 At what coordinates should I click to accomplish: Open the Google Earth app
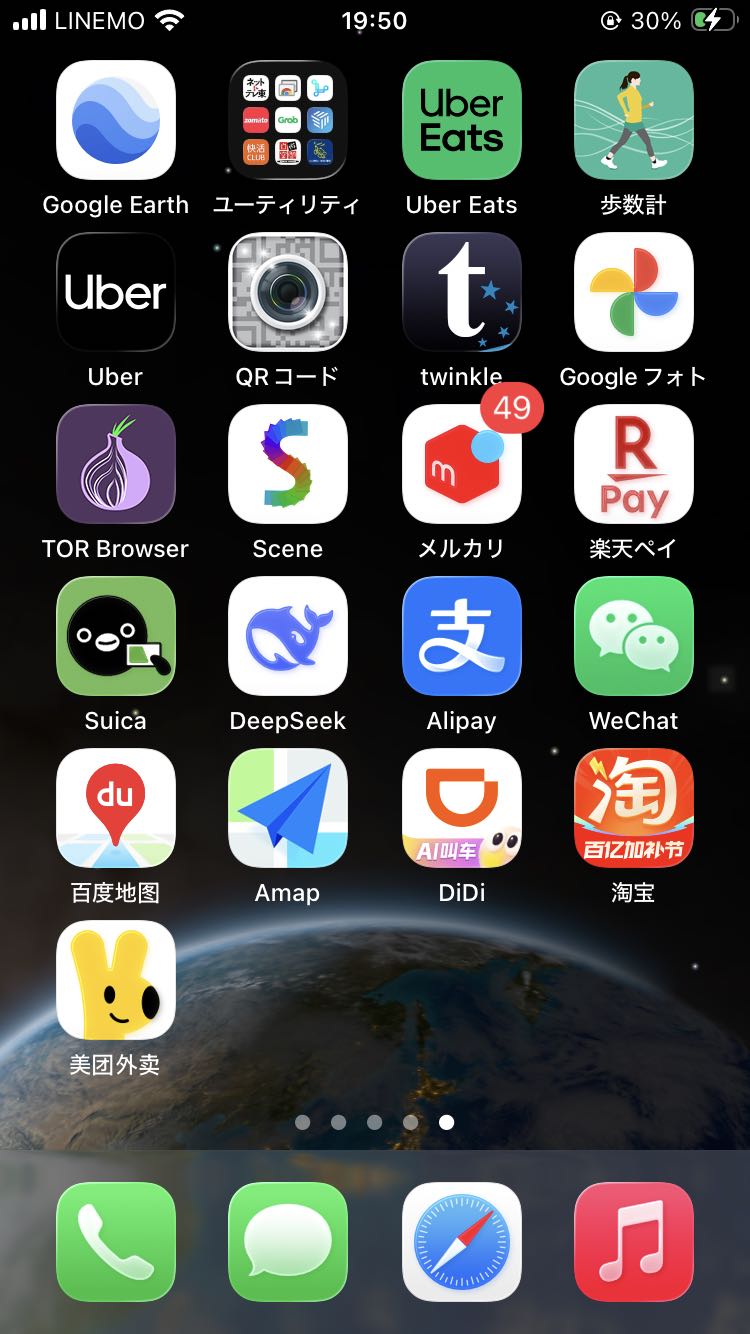[116, 120]
